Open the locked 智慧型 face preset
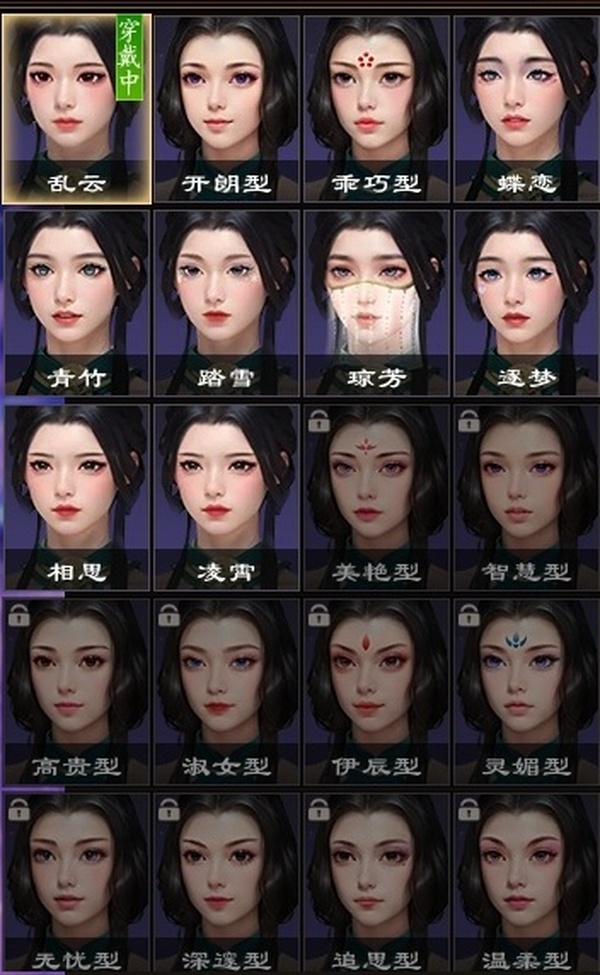Image resolution: width=600 pixels, height=975 pixels. pyautogui.click(x=527, y=497)
